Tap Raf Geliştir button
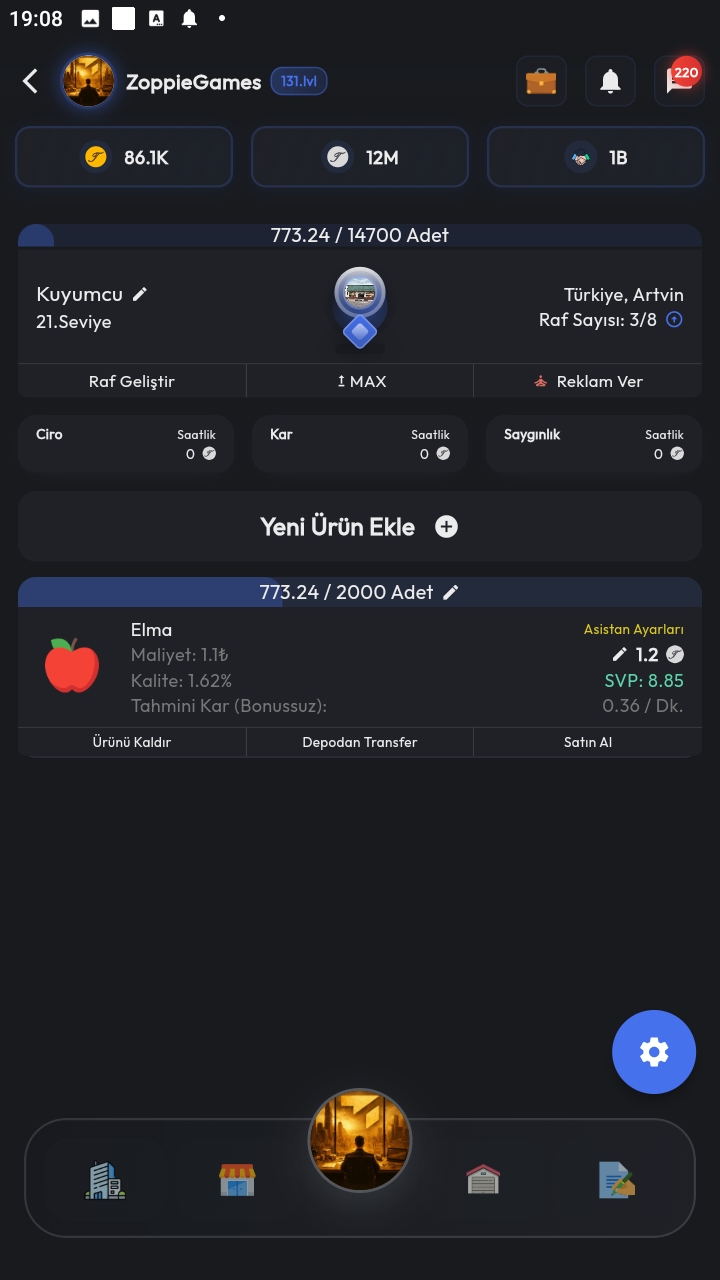 (x=132, y=381)
